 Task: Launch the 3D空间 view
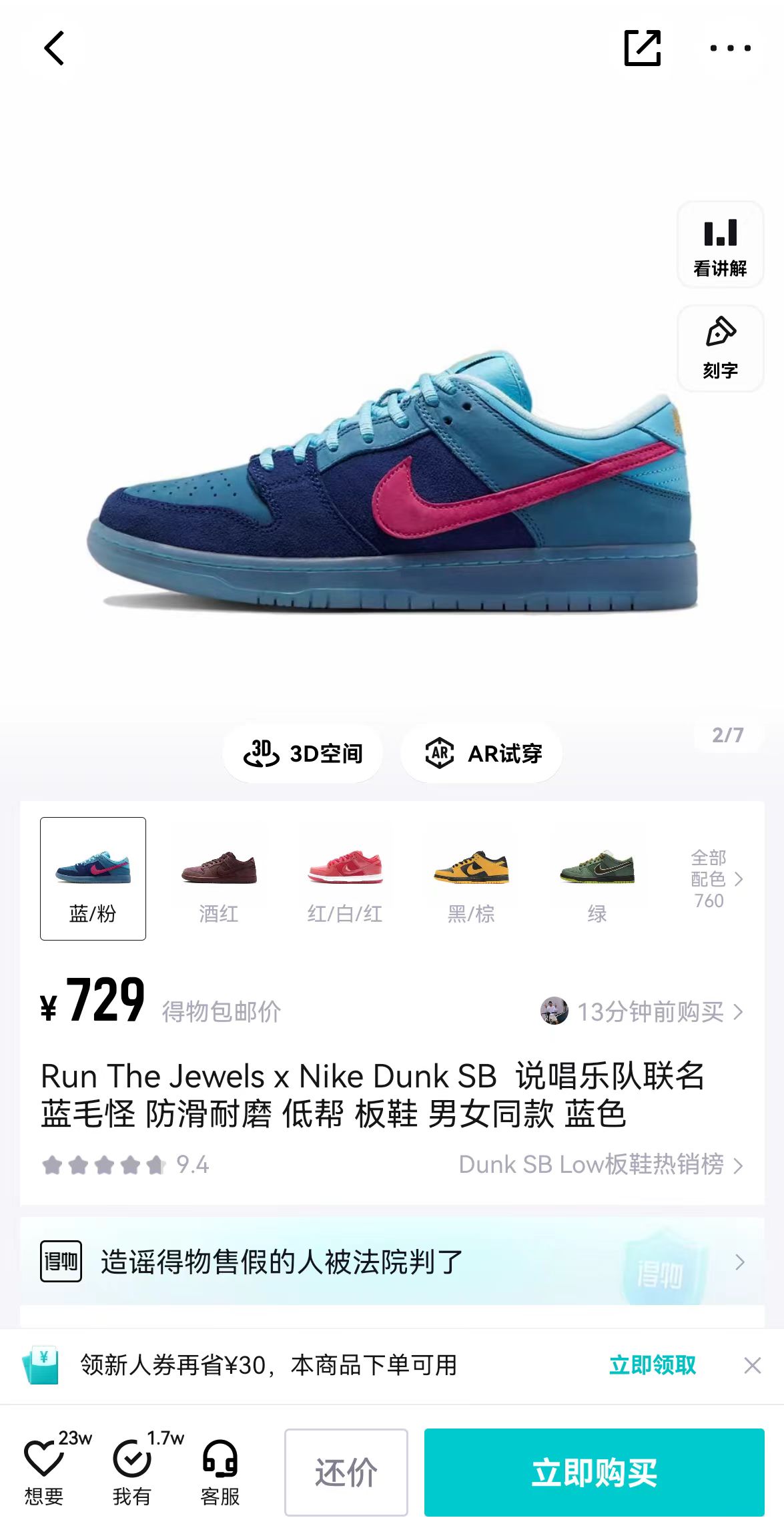tap(302, 754)
